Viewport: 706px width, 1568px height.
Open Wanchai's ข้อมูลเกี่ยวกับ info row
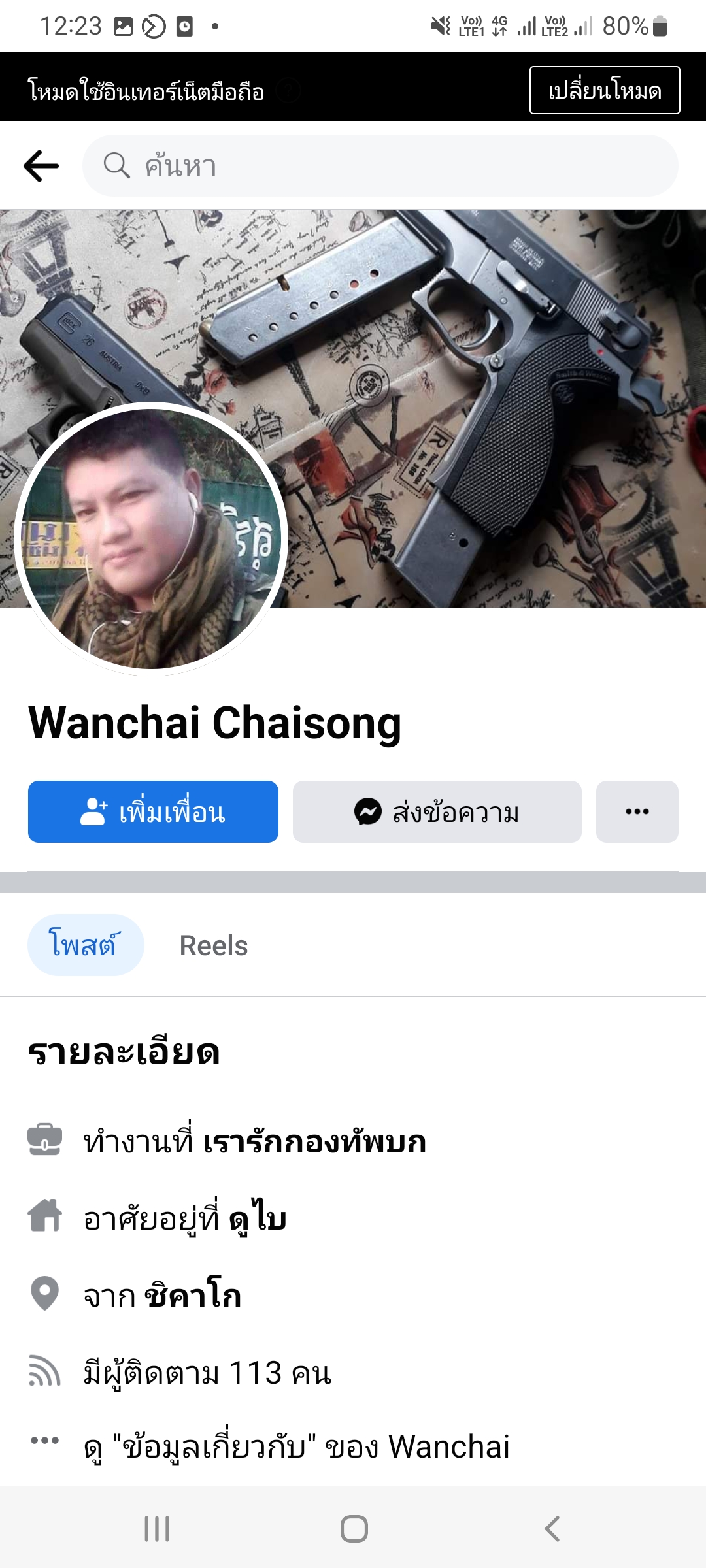pyautogui.click(x=353, y=1446)
